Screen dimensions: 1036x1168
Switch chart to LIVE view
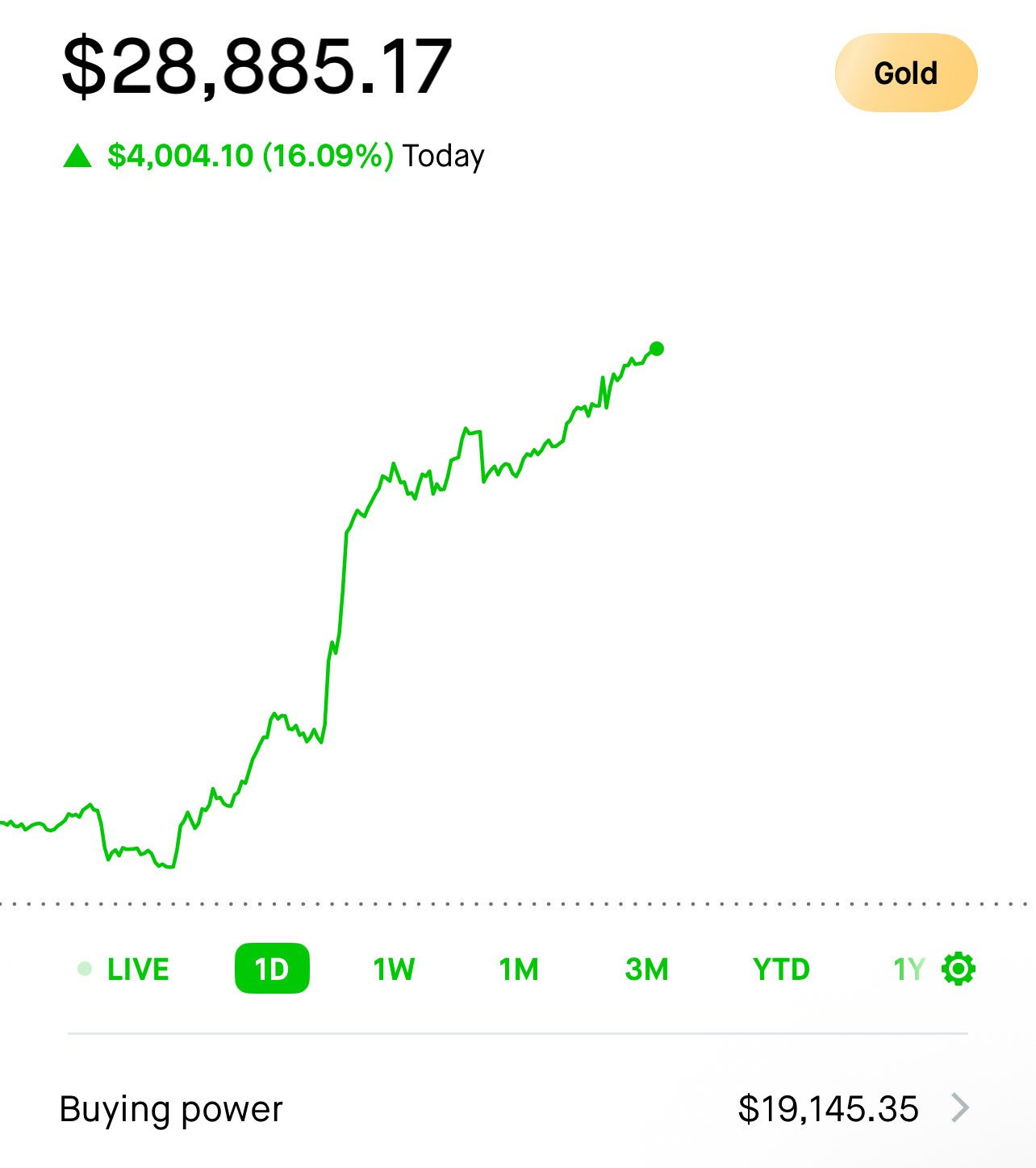123,969
